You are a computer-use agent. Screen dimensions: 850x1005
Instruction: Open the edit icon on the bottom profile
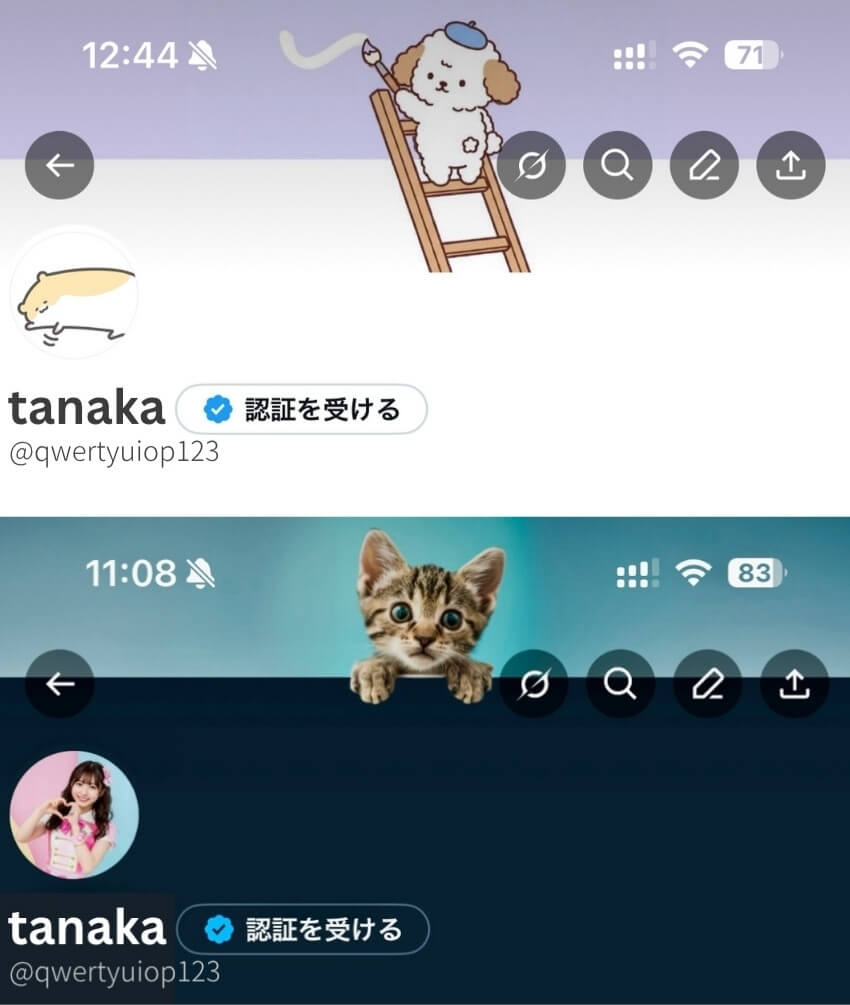(708, 684)
